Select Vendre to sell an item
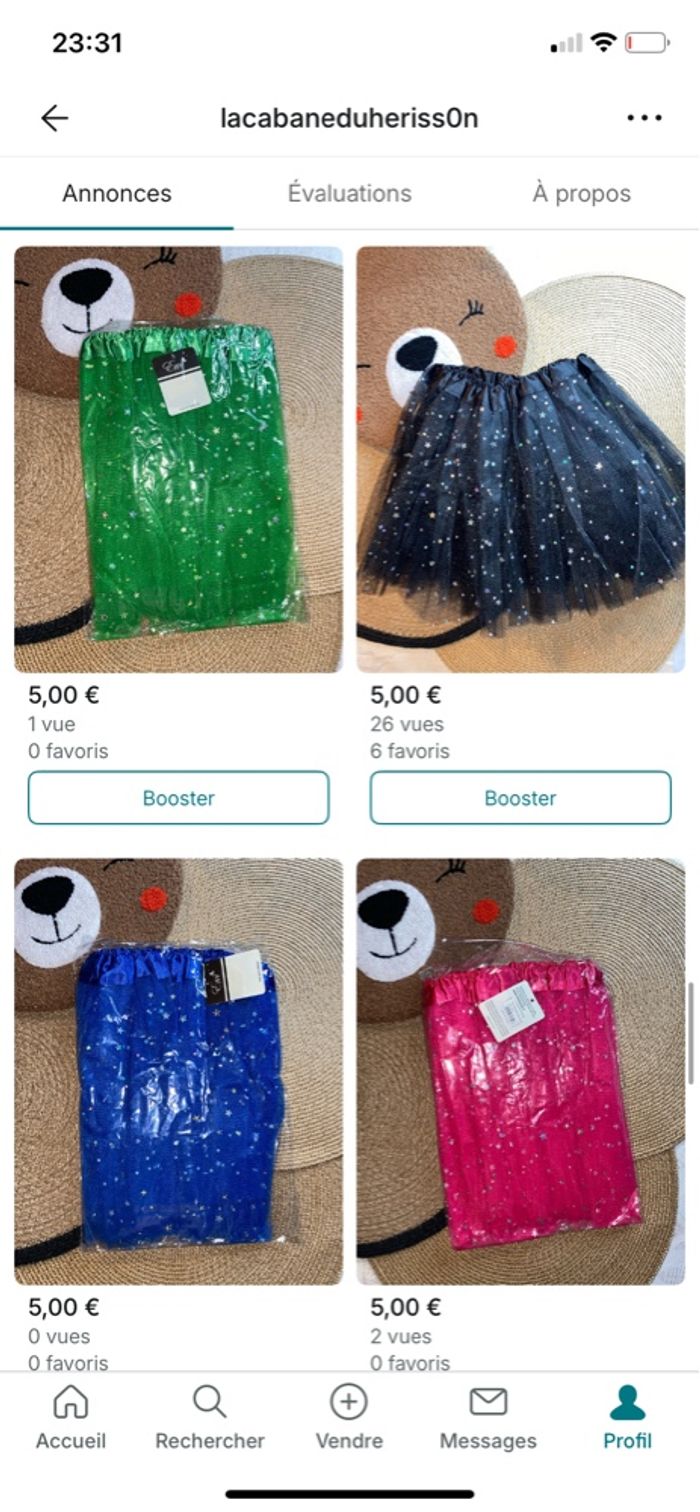This screenshot has height=1512, width=700. [349, 1418]
